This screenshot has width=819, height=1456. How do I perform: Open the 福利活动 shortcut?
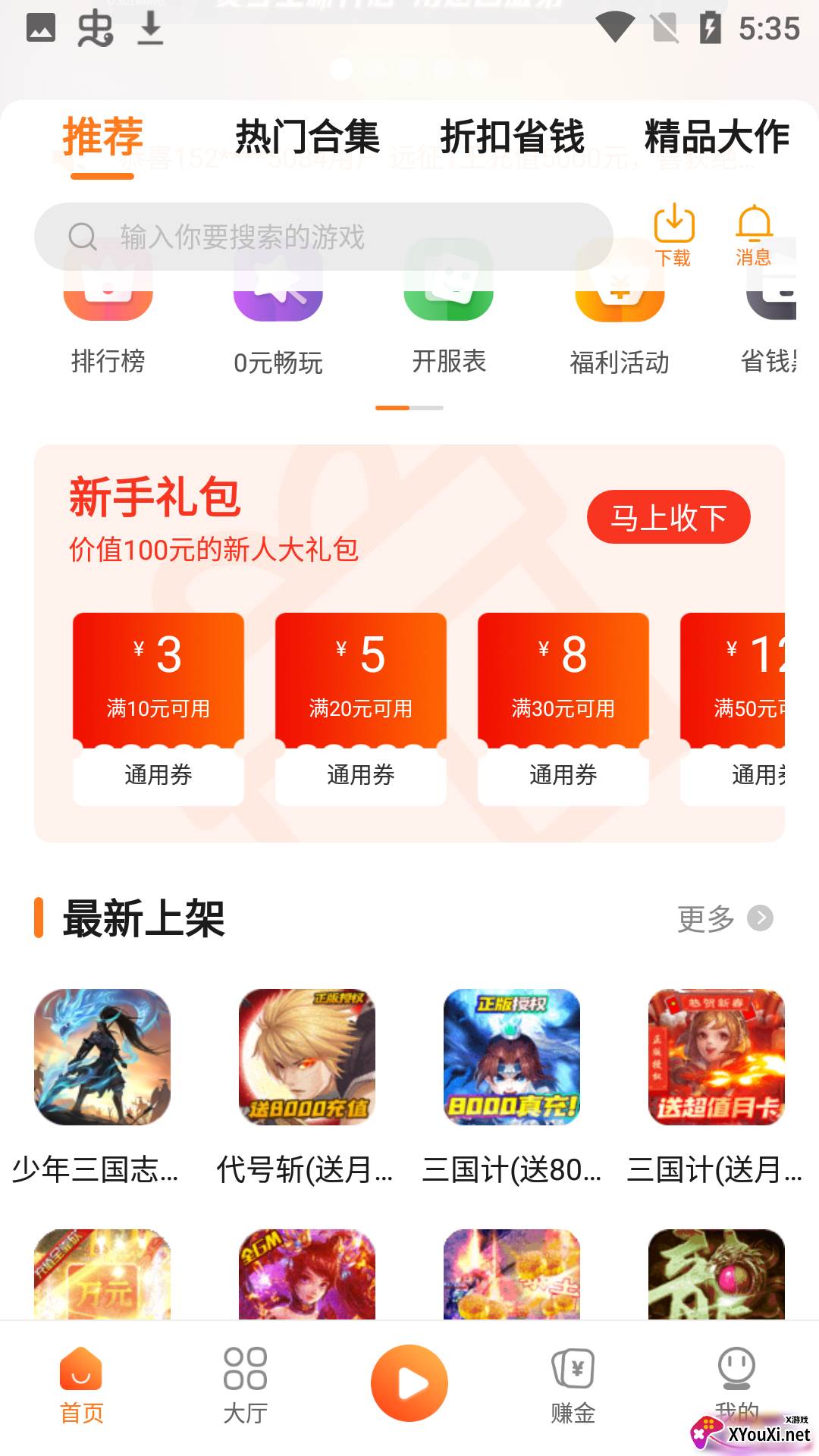(x=620, y=318)
